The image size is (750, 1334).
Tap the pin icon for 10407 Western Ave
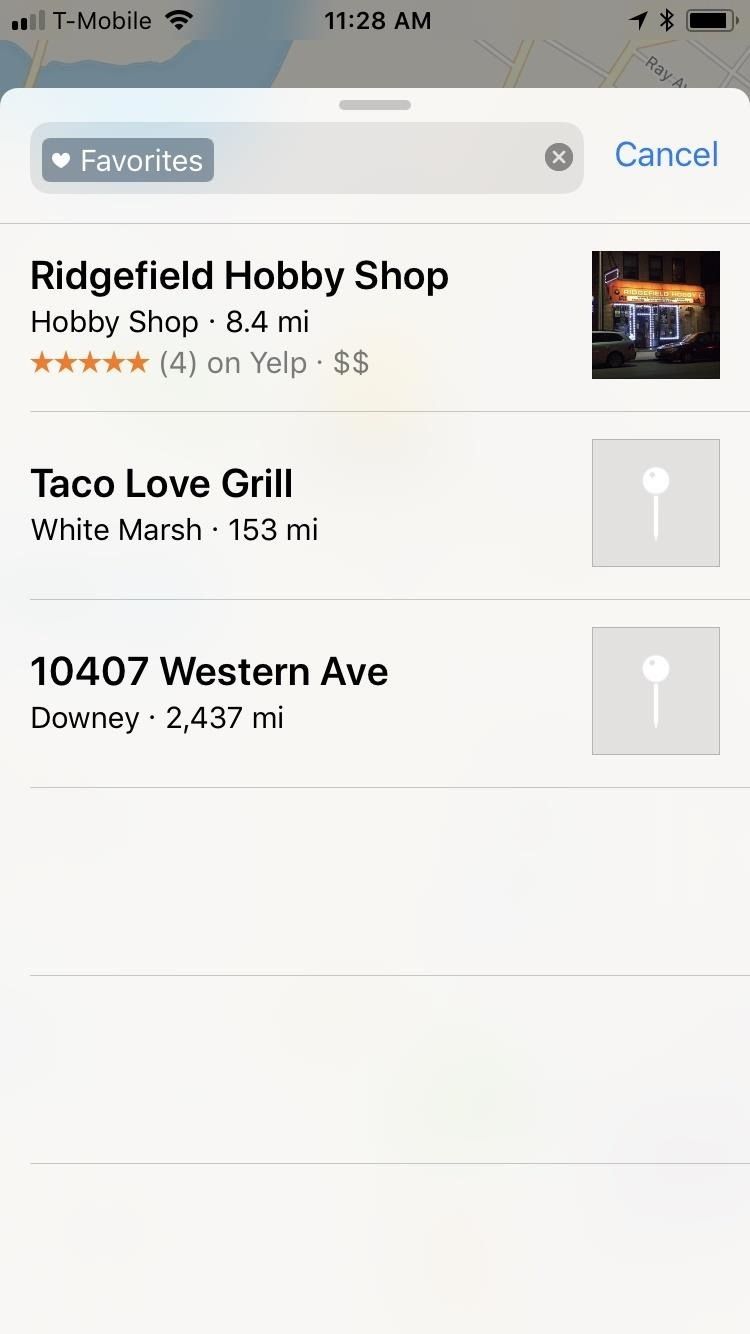655,690
